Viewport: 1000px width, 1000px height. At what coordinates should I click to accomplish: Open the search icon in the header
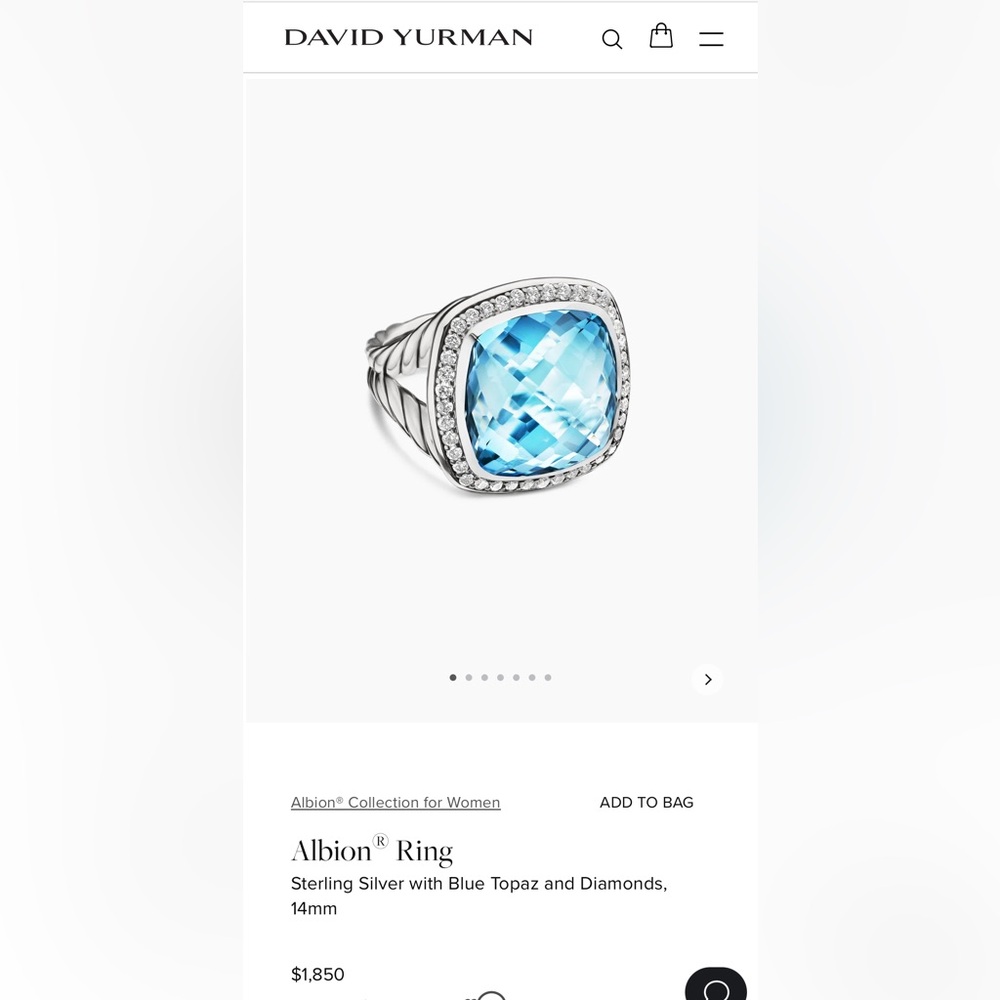tap(612, 39)
